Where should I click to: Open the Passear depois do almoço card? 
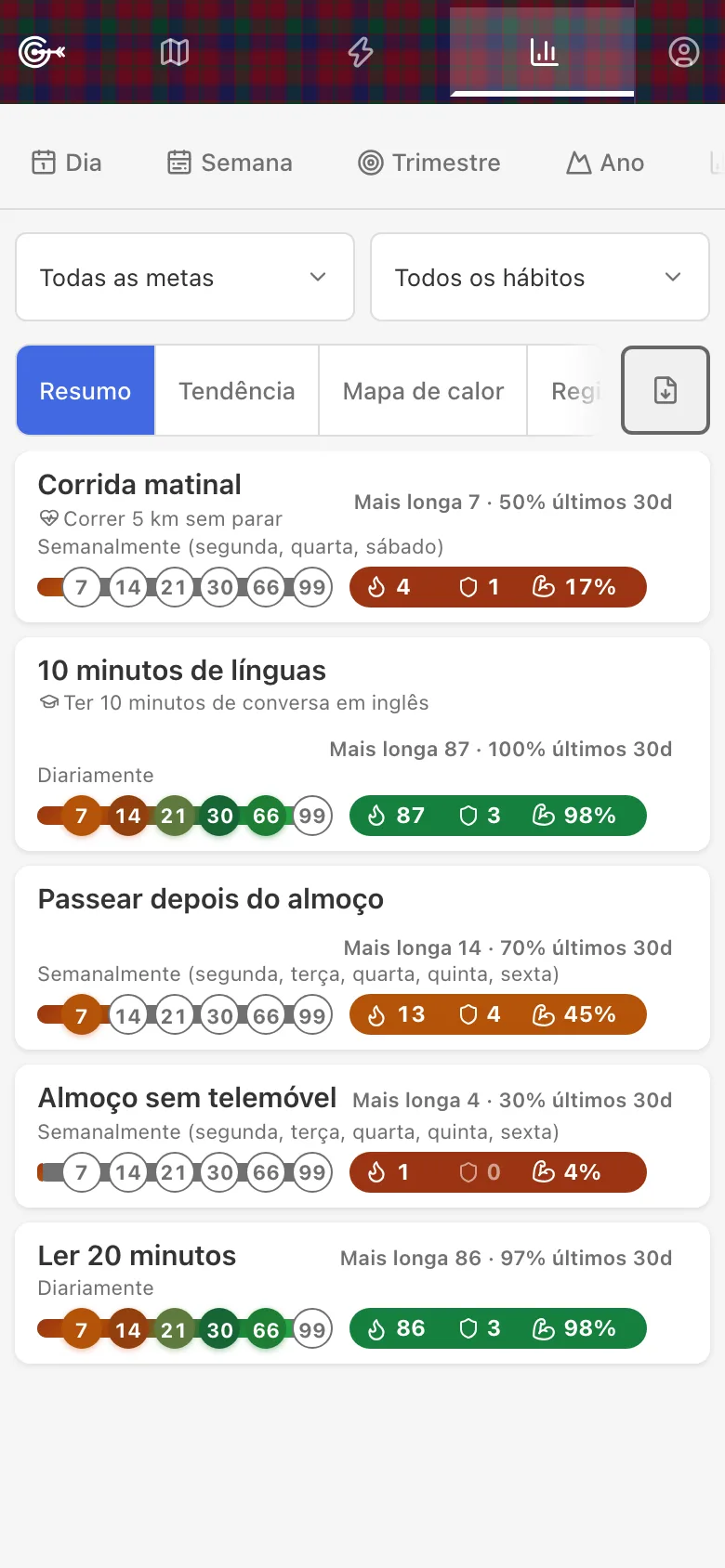[x=362, y=958]
